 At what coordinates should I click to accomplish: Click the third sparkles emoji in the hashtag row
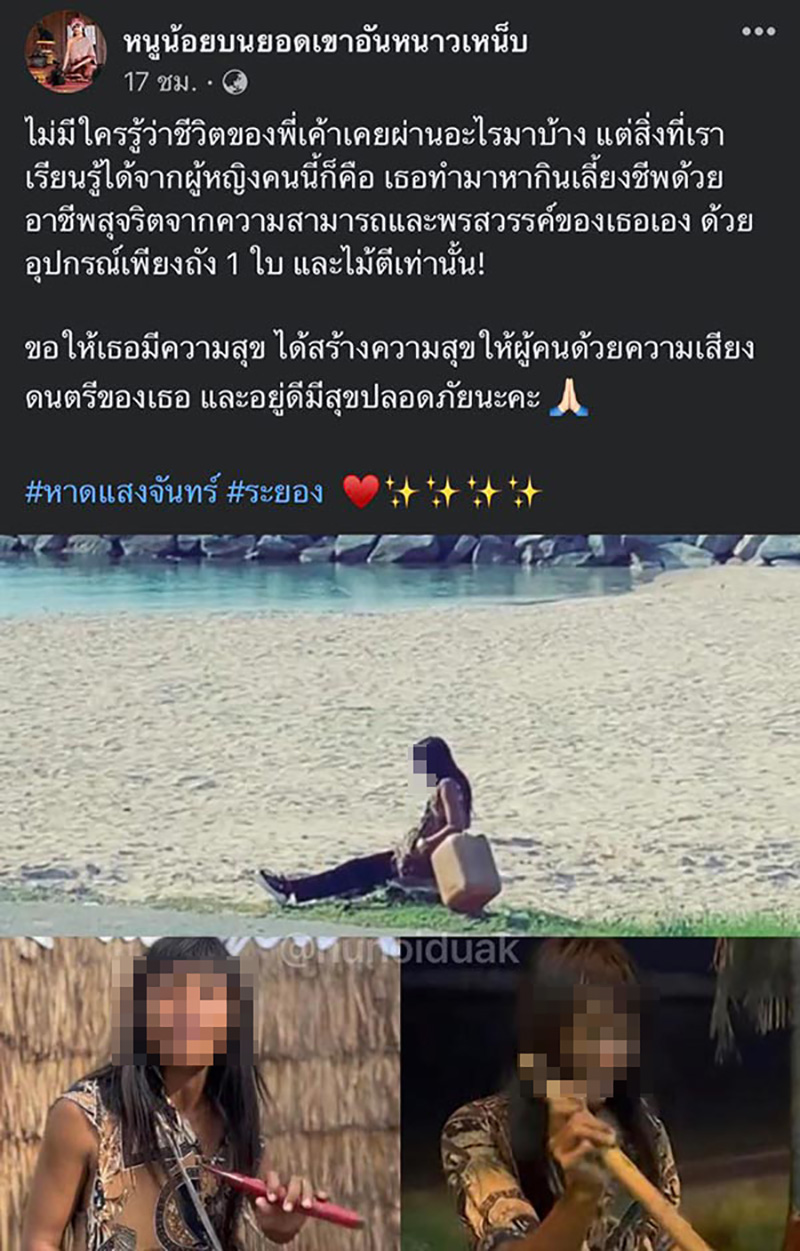point(483,491)
